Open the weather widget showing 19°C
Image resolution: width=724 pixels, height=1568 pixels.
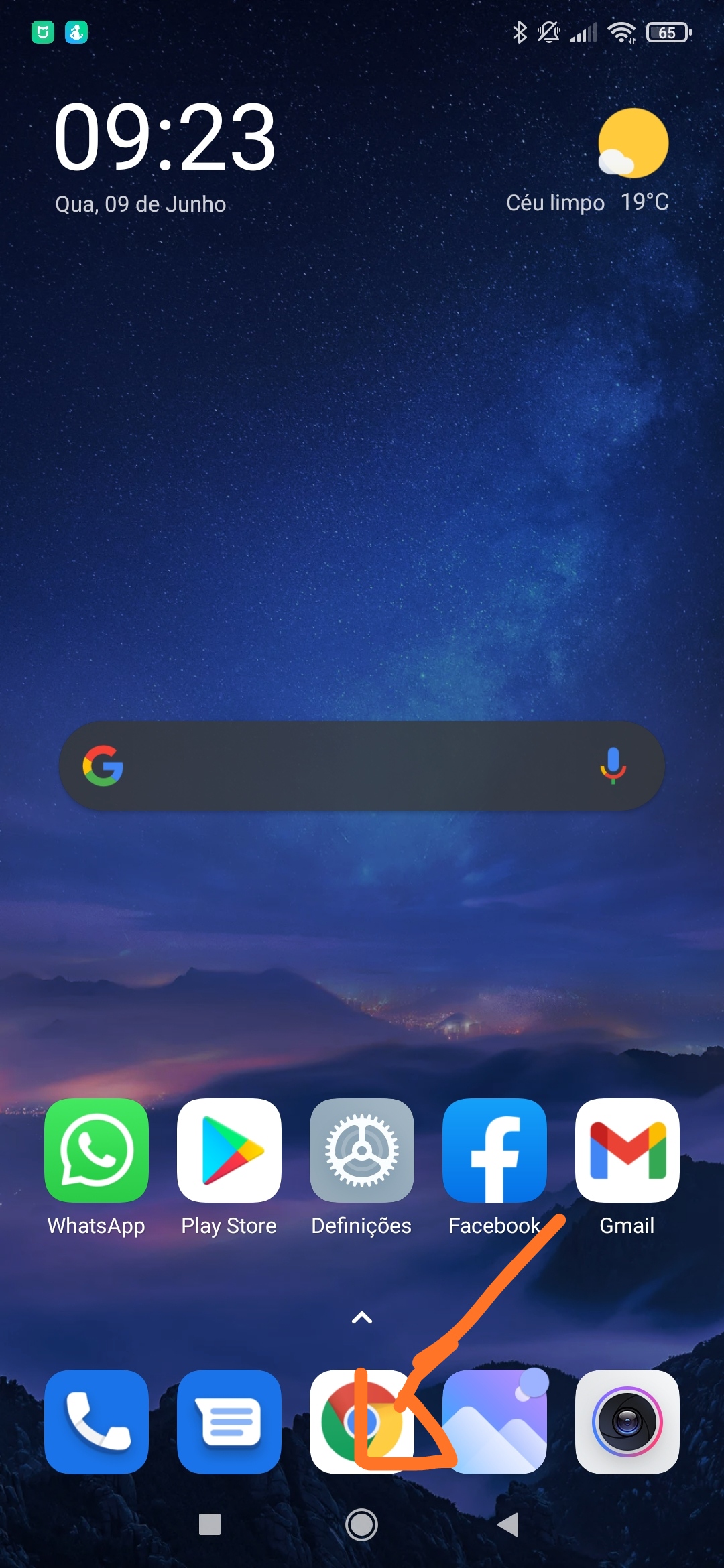[x=588, y=161]
